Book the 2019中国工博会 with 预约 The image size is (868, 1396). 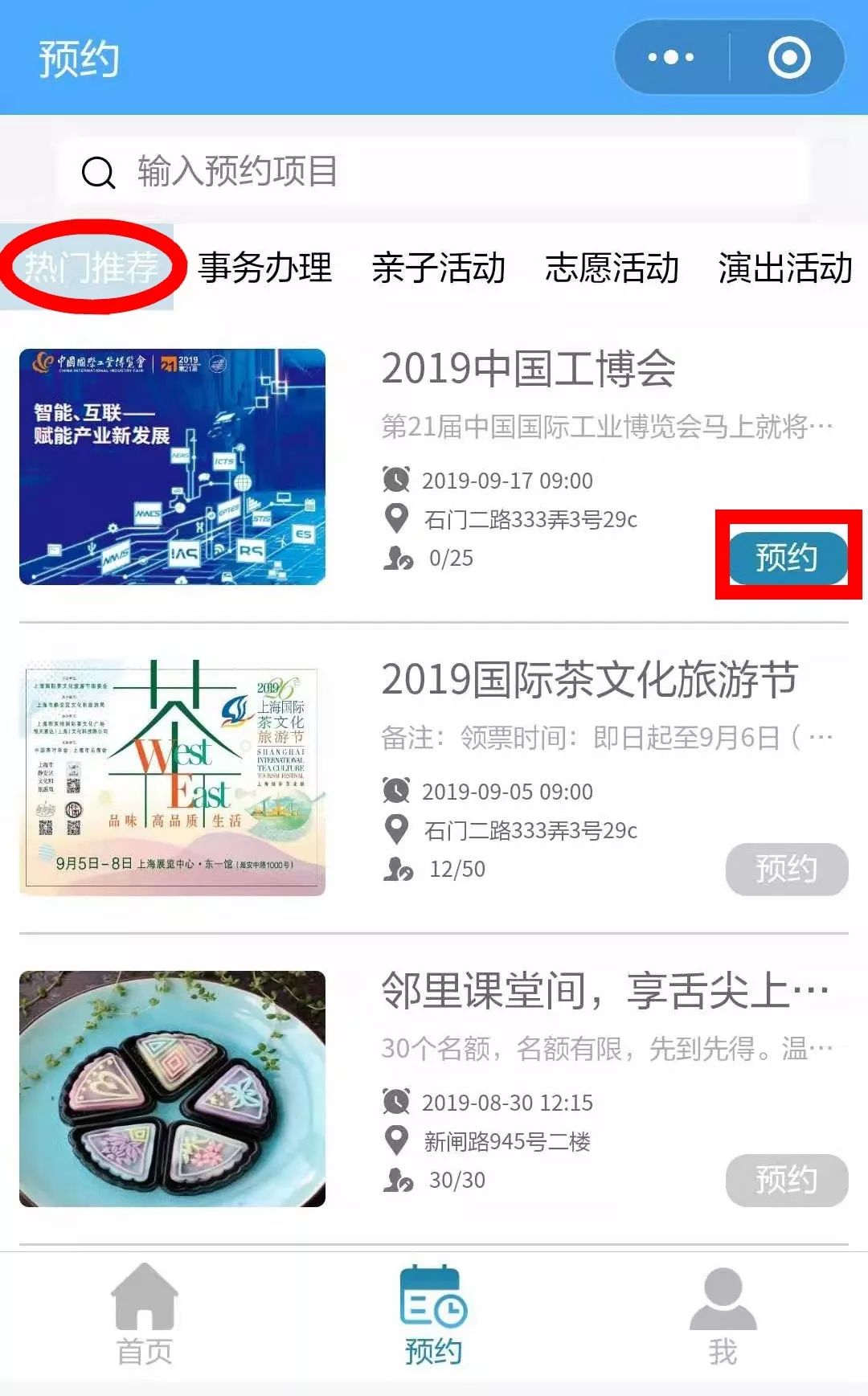[x=788, y=557]
